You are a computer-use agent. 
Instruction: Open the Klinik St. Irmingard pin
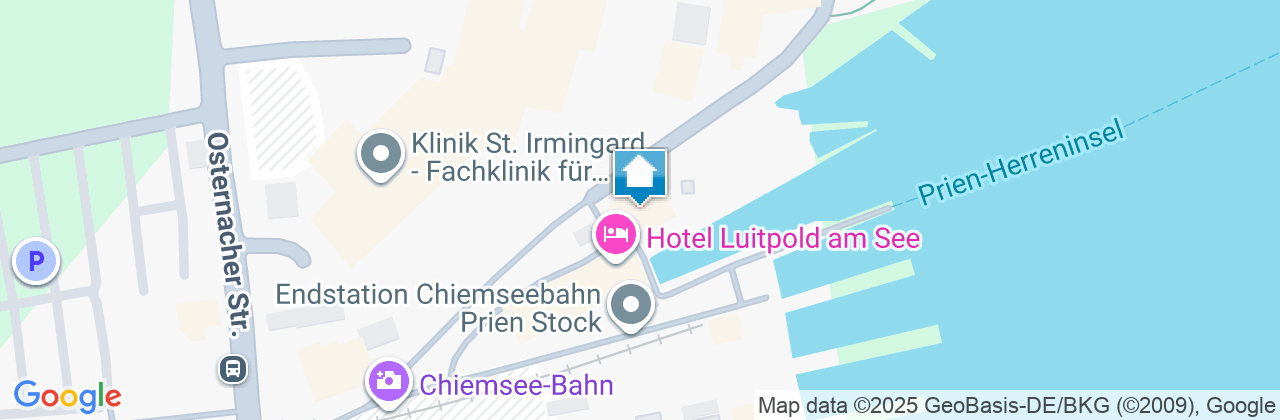(381, 155)
